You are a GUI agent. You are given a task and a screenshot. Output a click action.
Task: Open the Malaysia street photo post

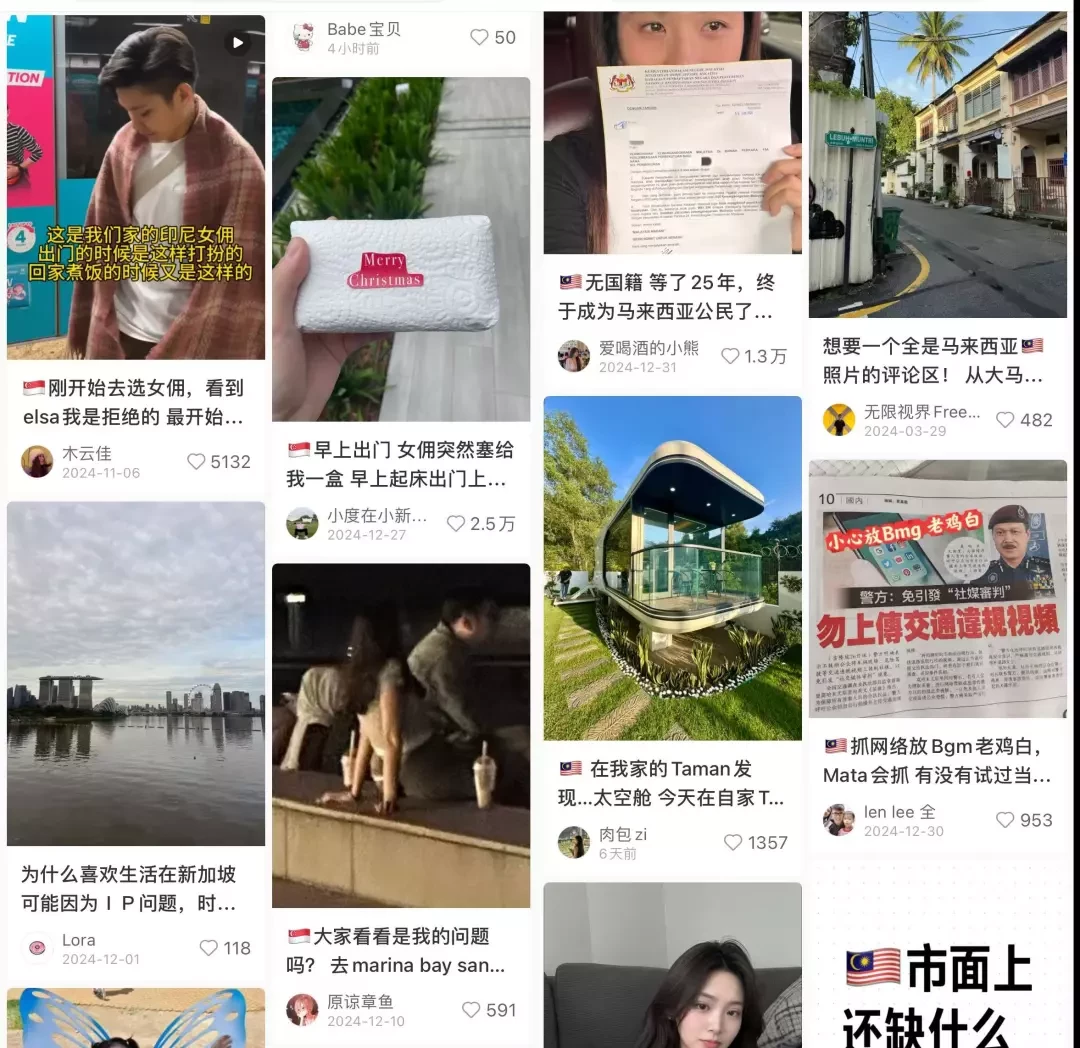[937, 165]
